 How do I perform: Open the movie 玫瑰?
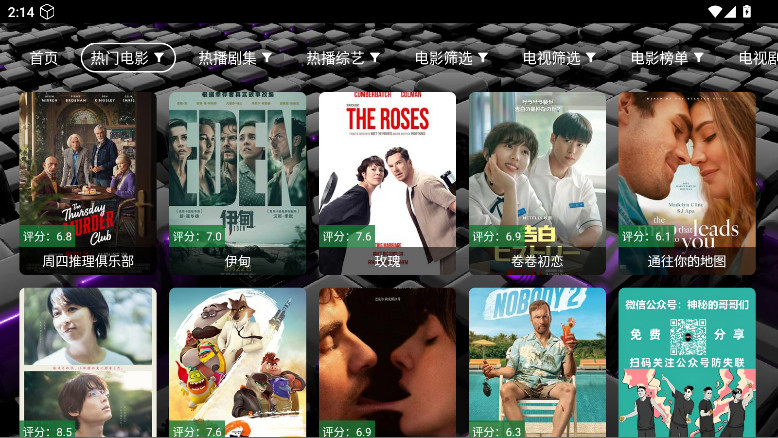point(387,180)
